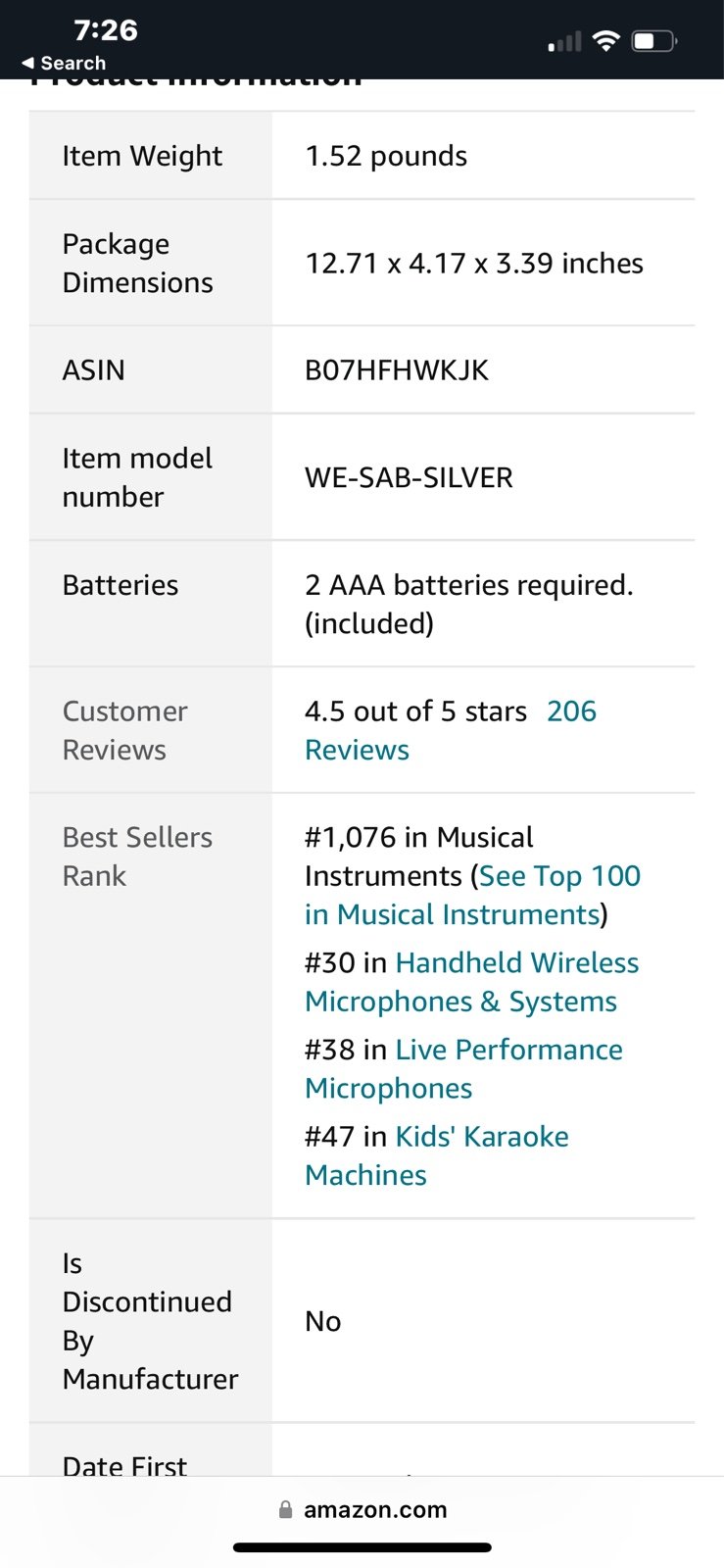Open the 206 Reviews link

point(450,730)
